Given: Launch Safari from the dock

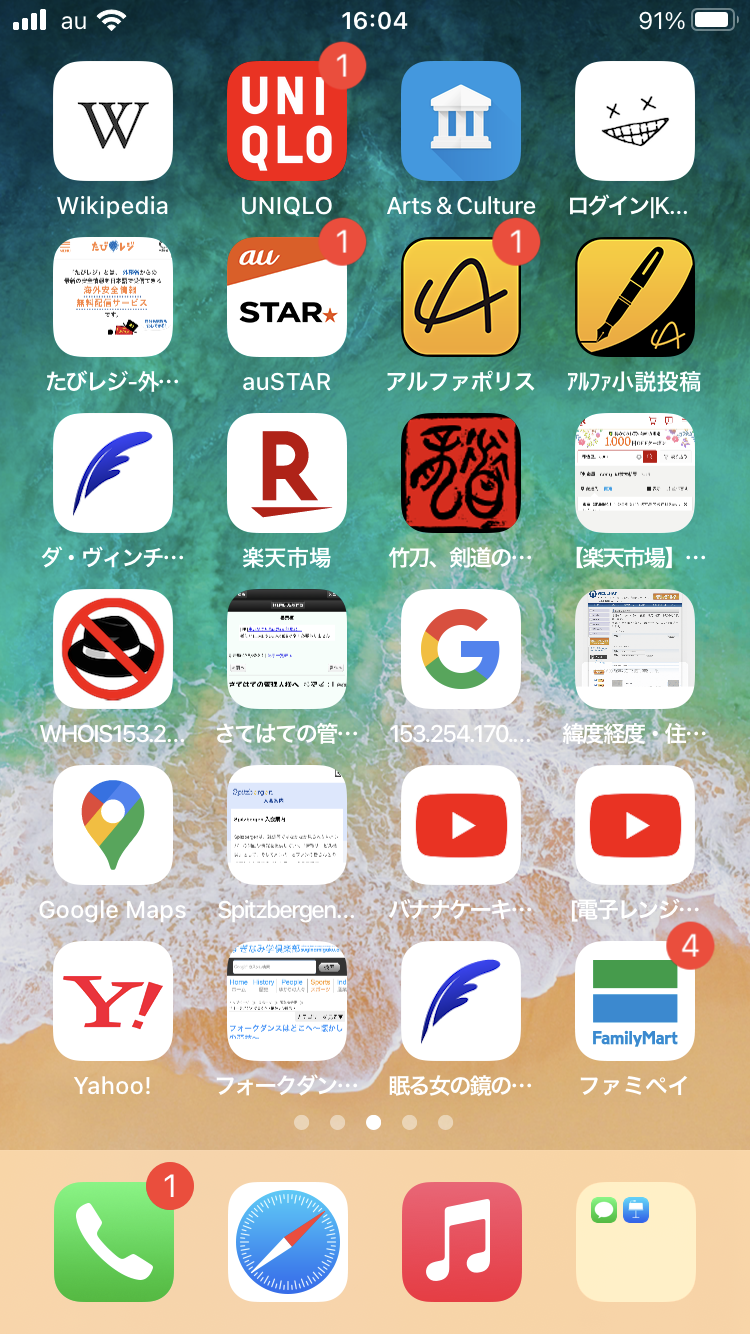Looking at the screenshot, I should tap(287, 1242).
